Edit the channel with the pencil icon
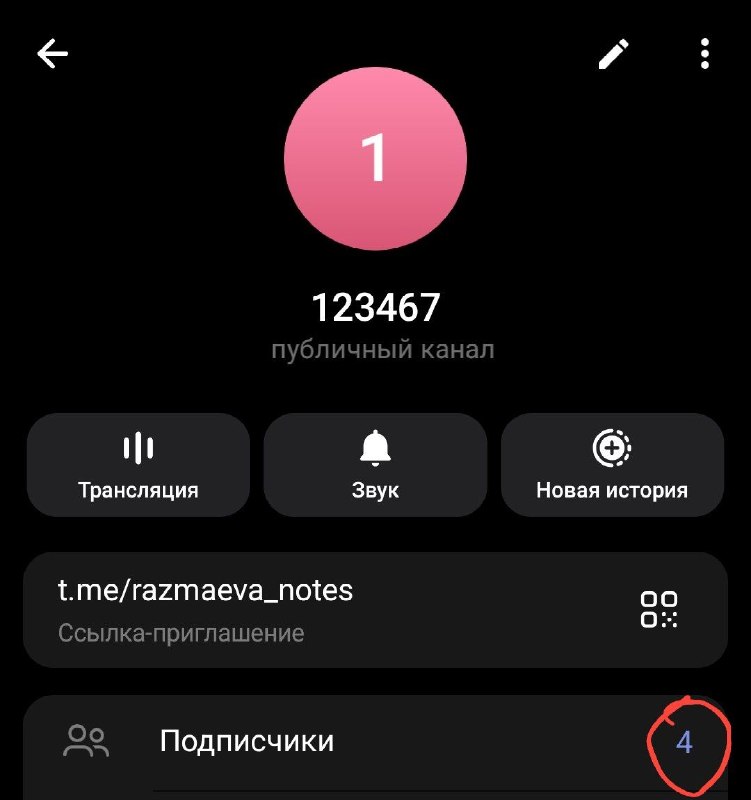The image size is (751, 800). point(613,54)
